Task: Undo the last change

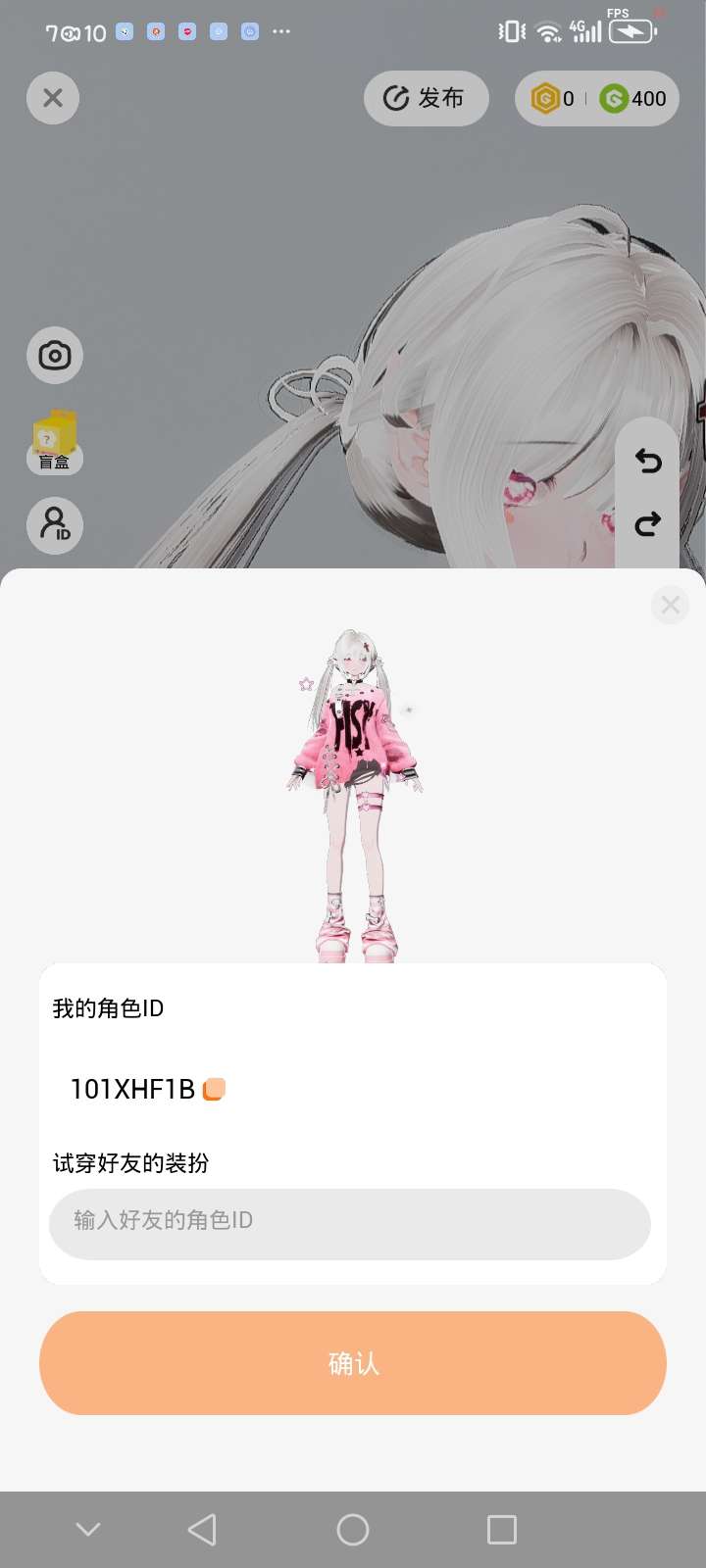Action: tap(648, 461)
